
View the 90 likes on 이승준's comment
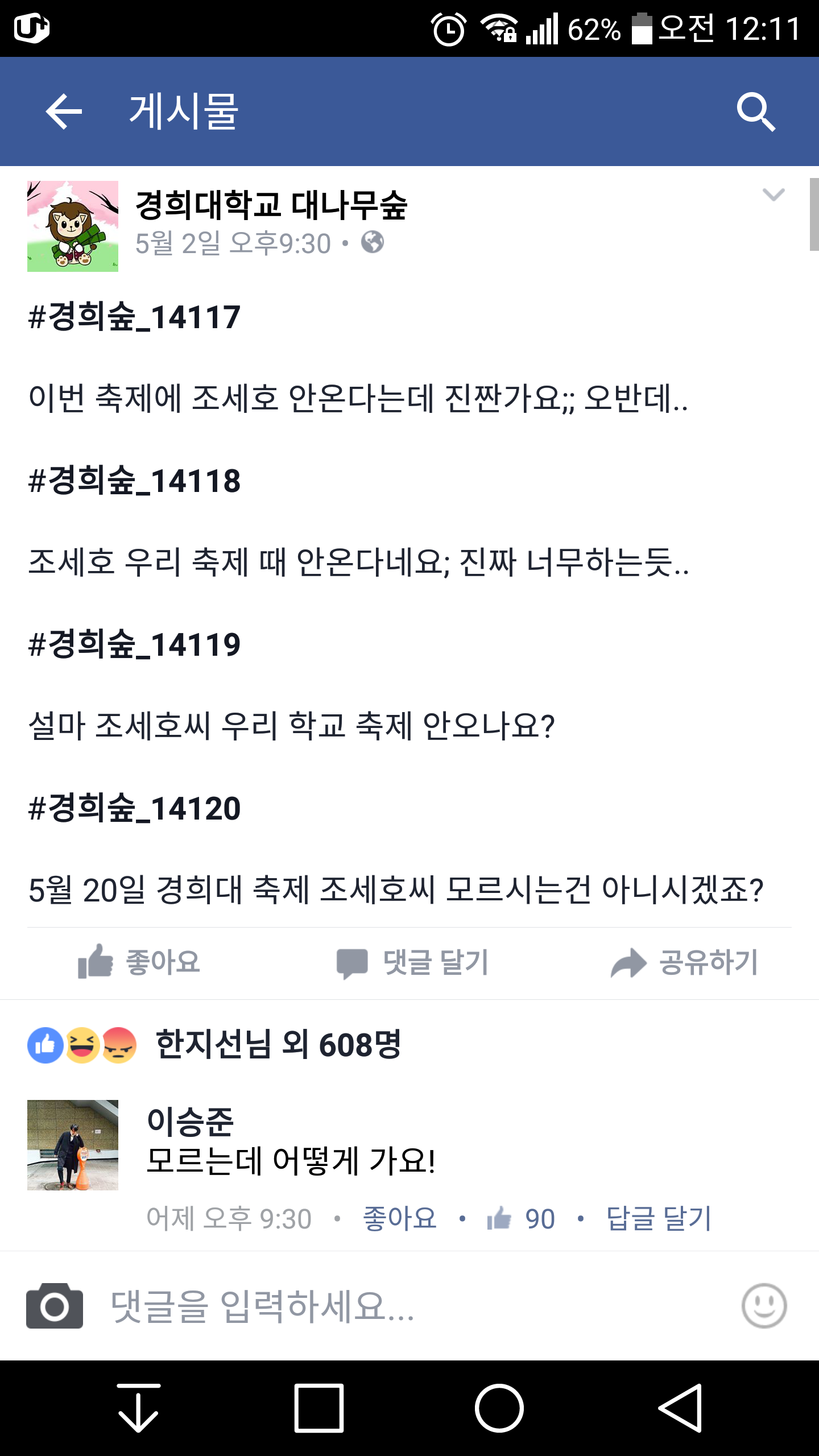[x=521, y=1219]
